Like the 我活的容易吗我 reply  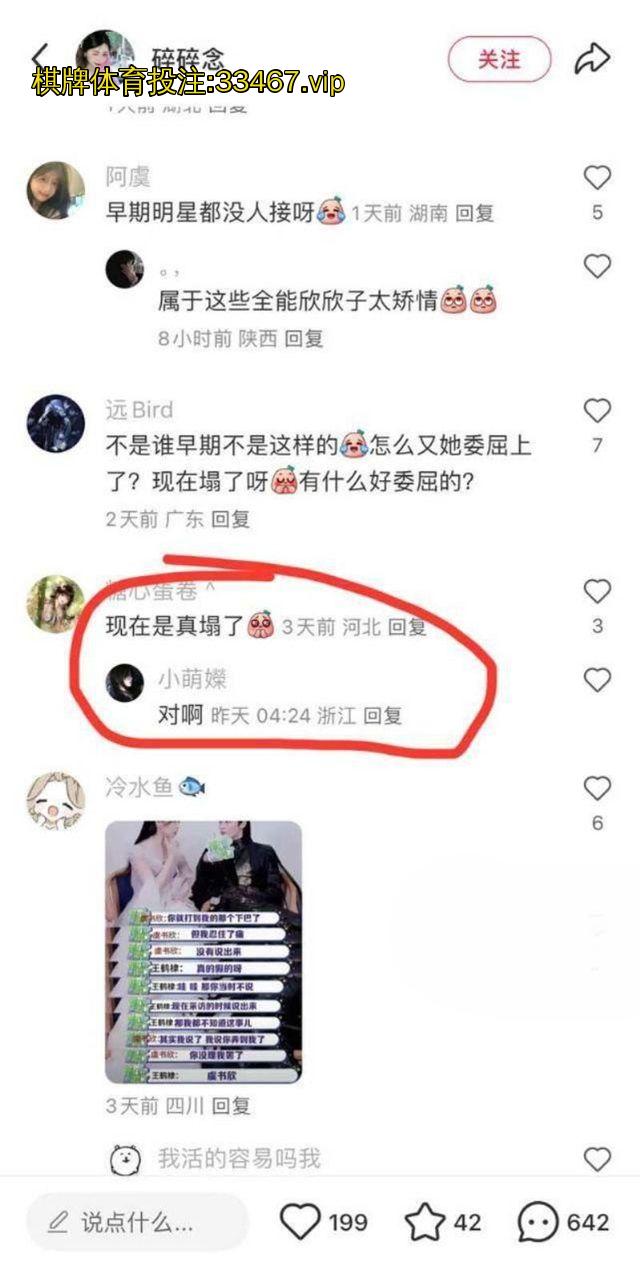coord(597,1160)
